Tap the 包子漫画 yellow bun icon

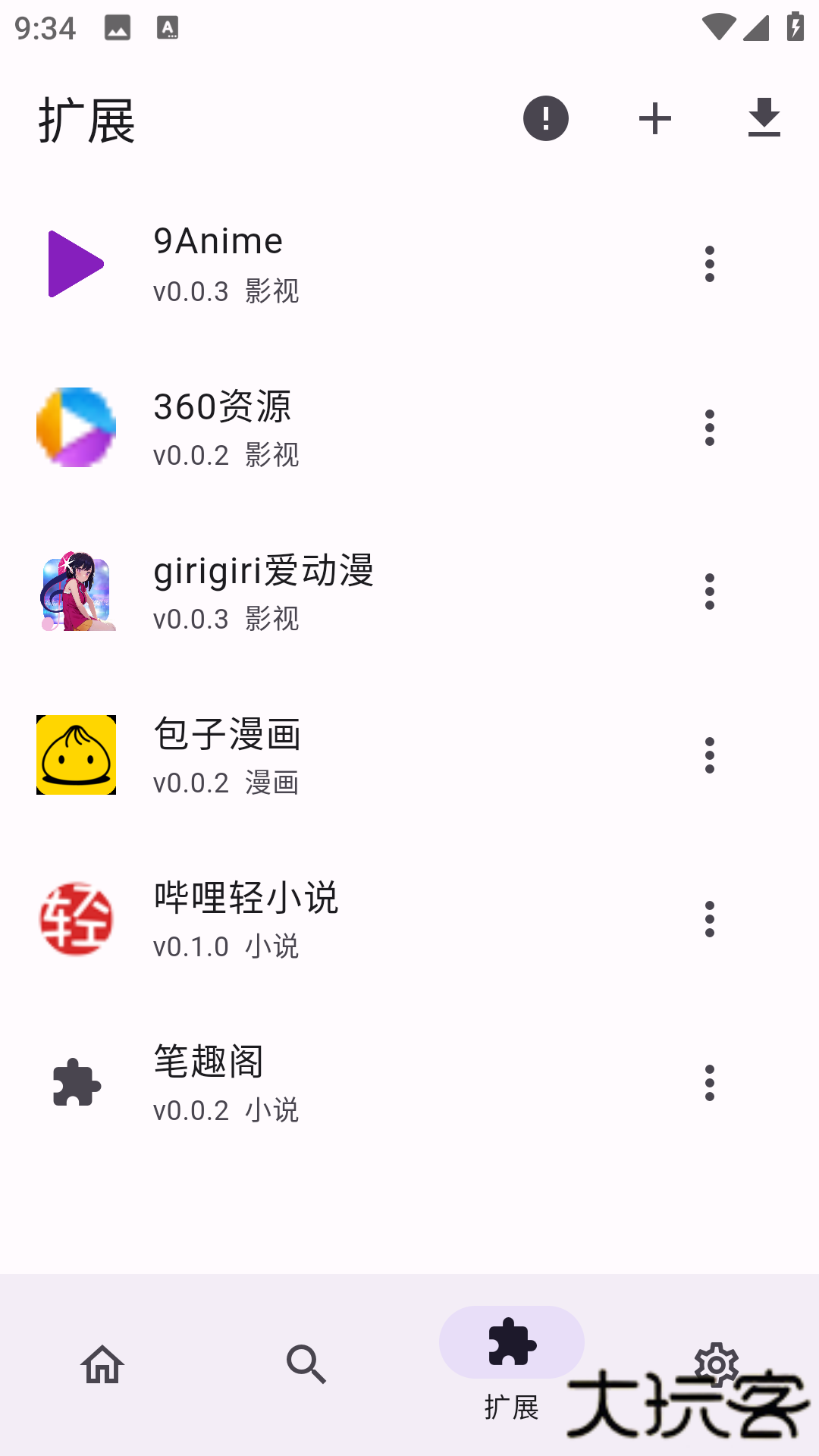pos(76,755)
